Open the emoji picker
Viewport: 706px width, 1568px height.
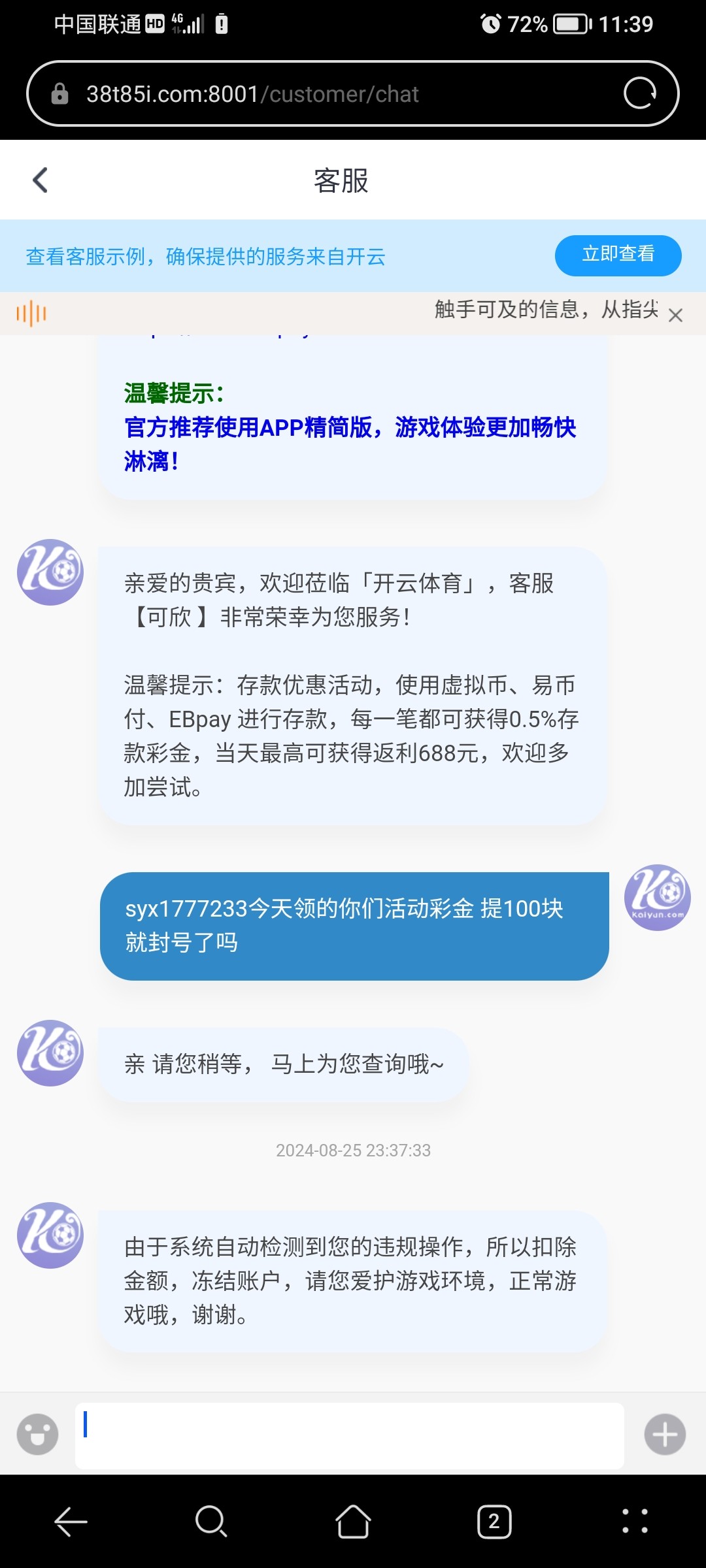click(37, 1434)
